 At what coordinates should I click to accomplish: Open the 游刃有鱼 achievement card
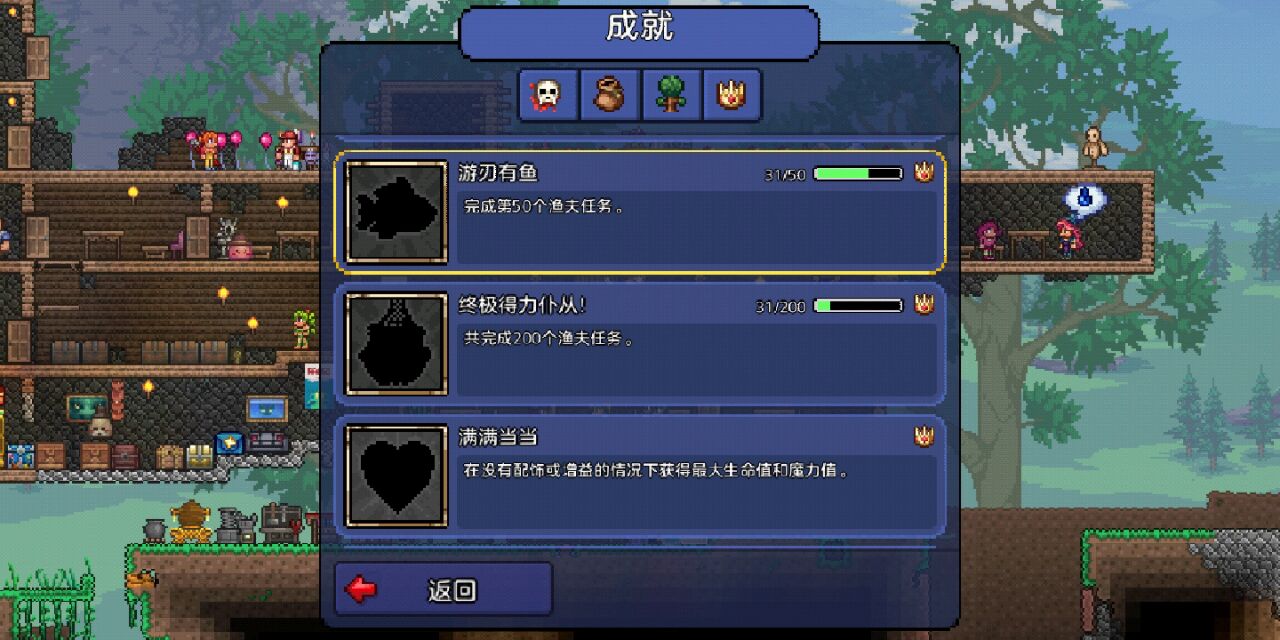pos(640,212)
